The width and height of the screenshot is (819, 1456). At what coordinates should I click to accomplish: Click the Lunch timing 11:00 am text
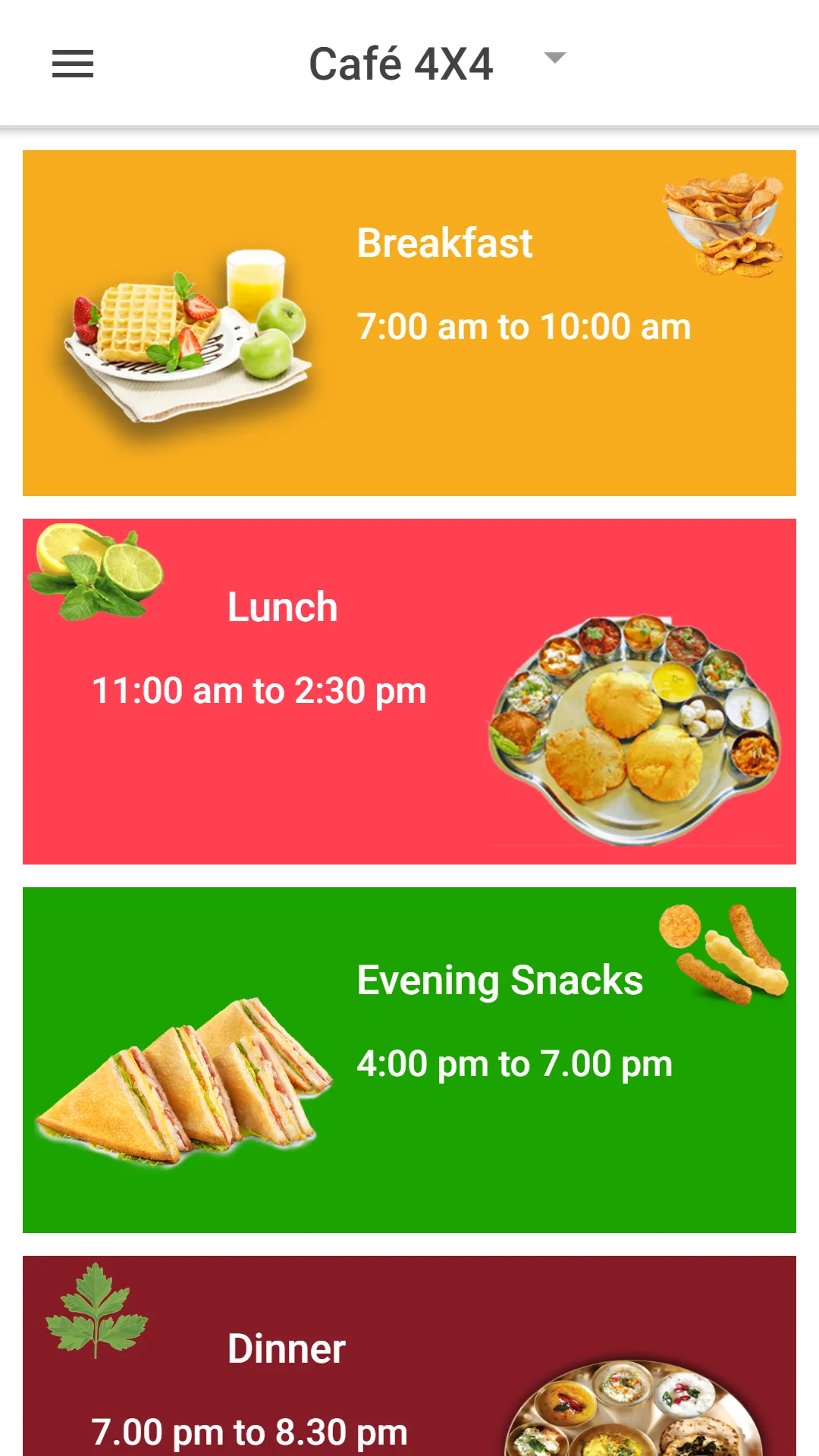tap(259, 690)
